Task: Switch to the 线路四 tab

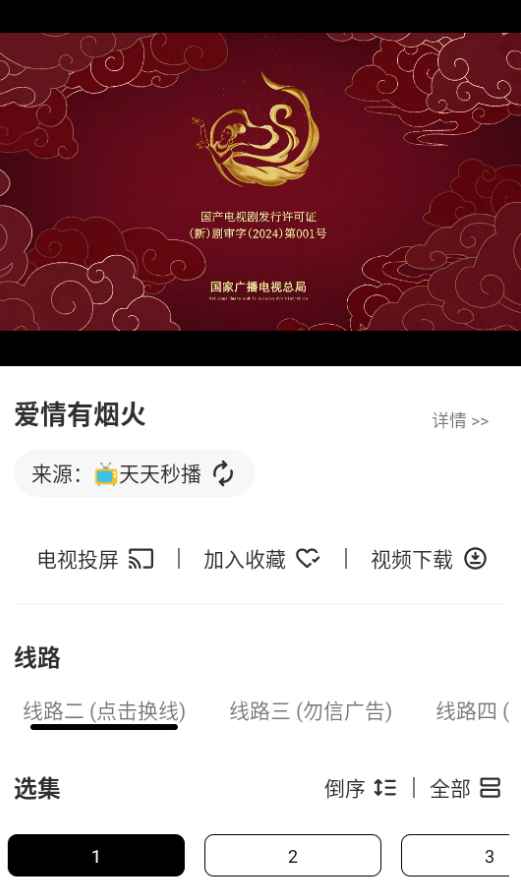Action: point(472,711)
